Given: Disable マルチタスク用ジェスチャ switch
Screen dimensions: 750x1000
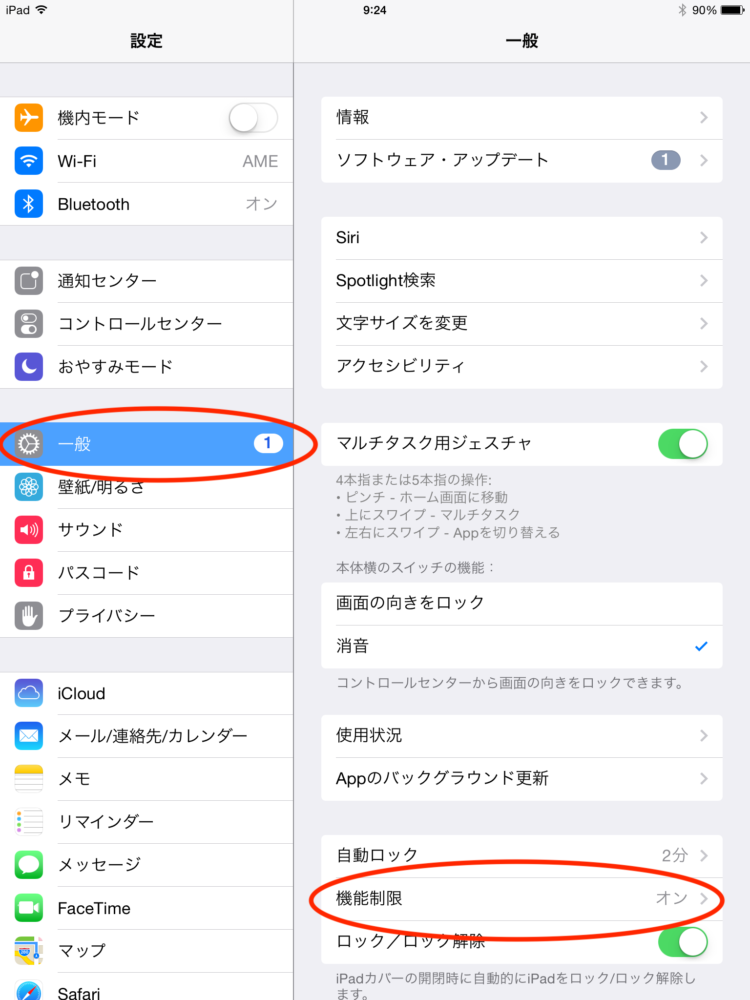Looking at the screenshot, I should pyautogui.click(x=682, y=443).
